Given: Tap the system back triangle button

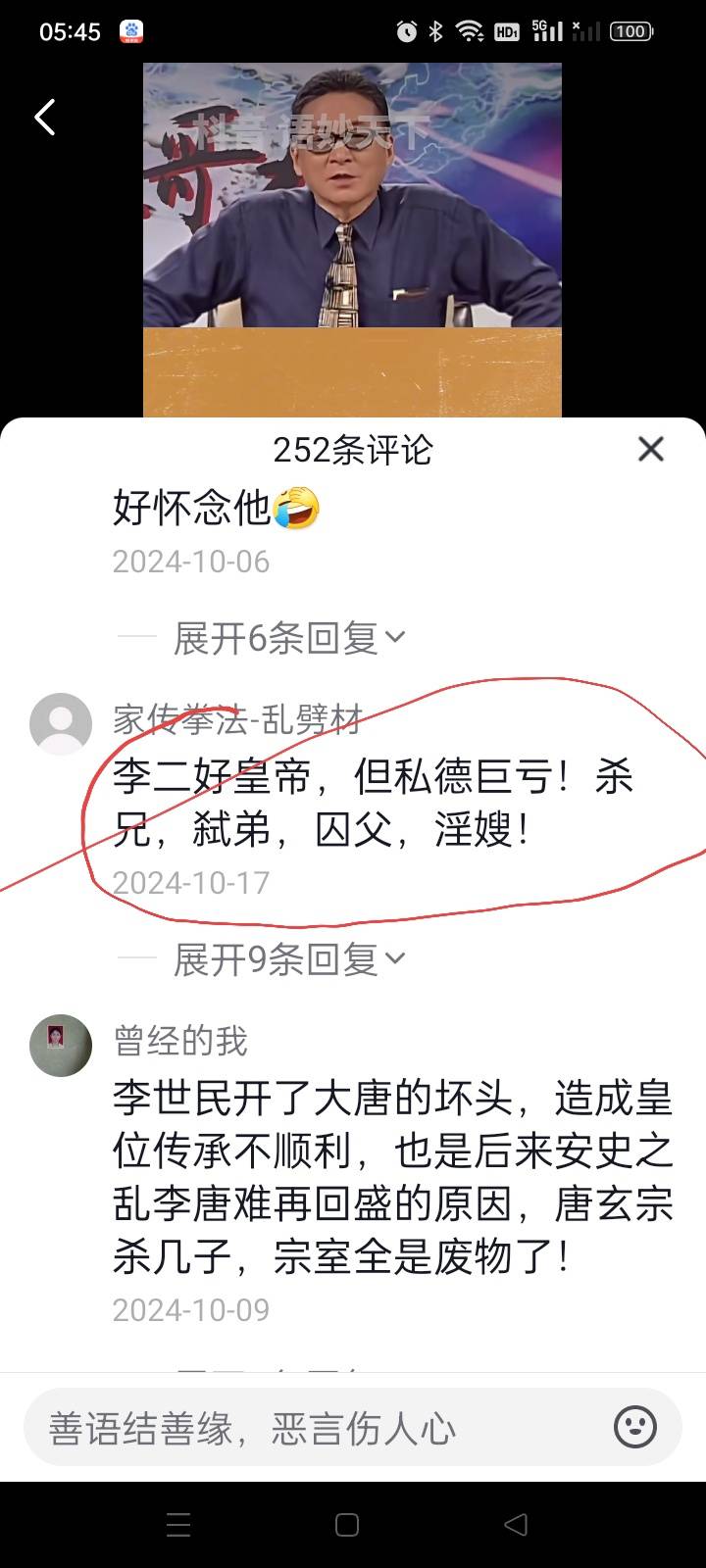Looking at the screenshot, I should point(516,1525).
